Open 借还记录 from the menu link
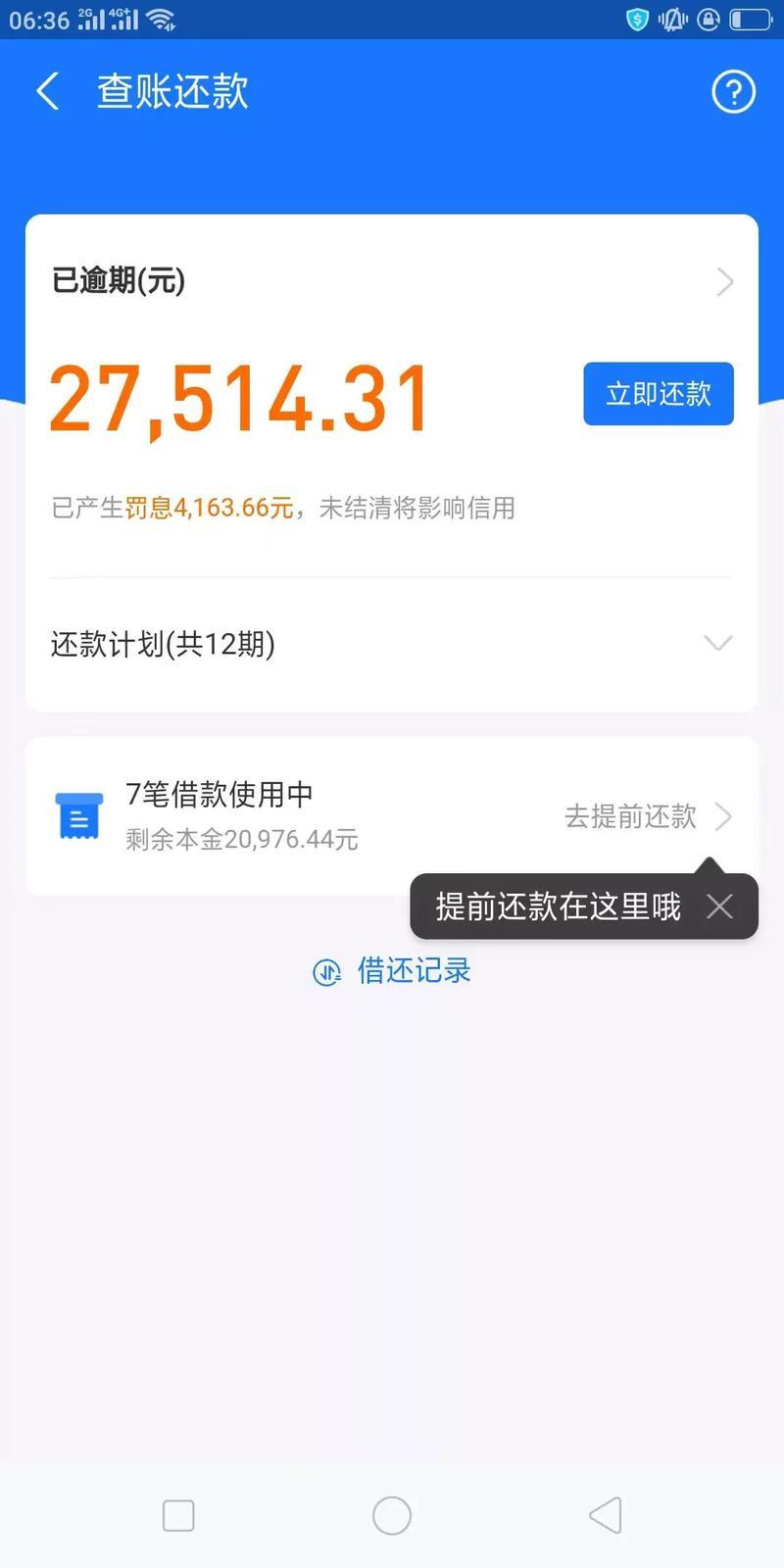The height and width of the screenshot is (1568, 784). pos(413,971)
